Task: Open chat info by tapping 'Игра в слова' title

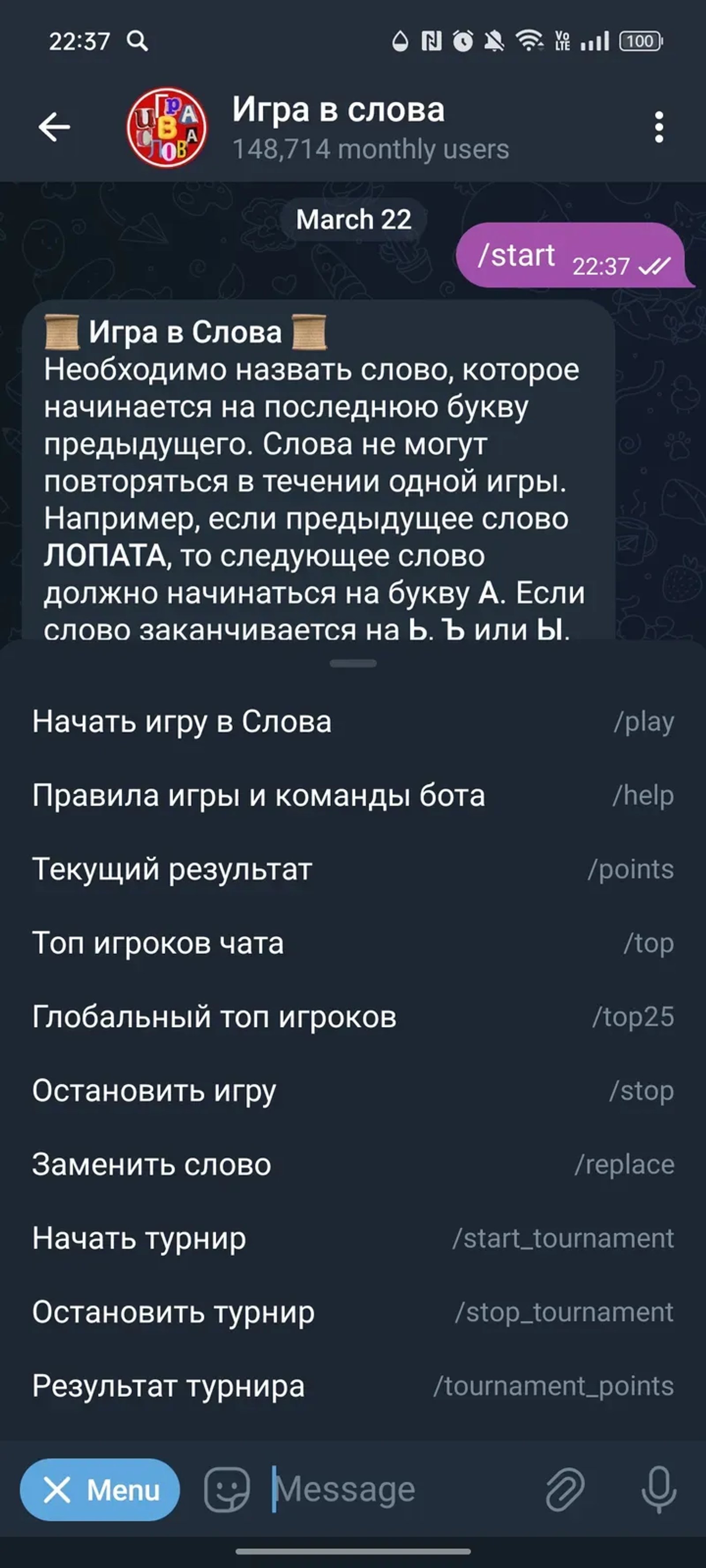Action: click(339, 112)
